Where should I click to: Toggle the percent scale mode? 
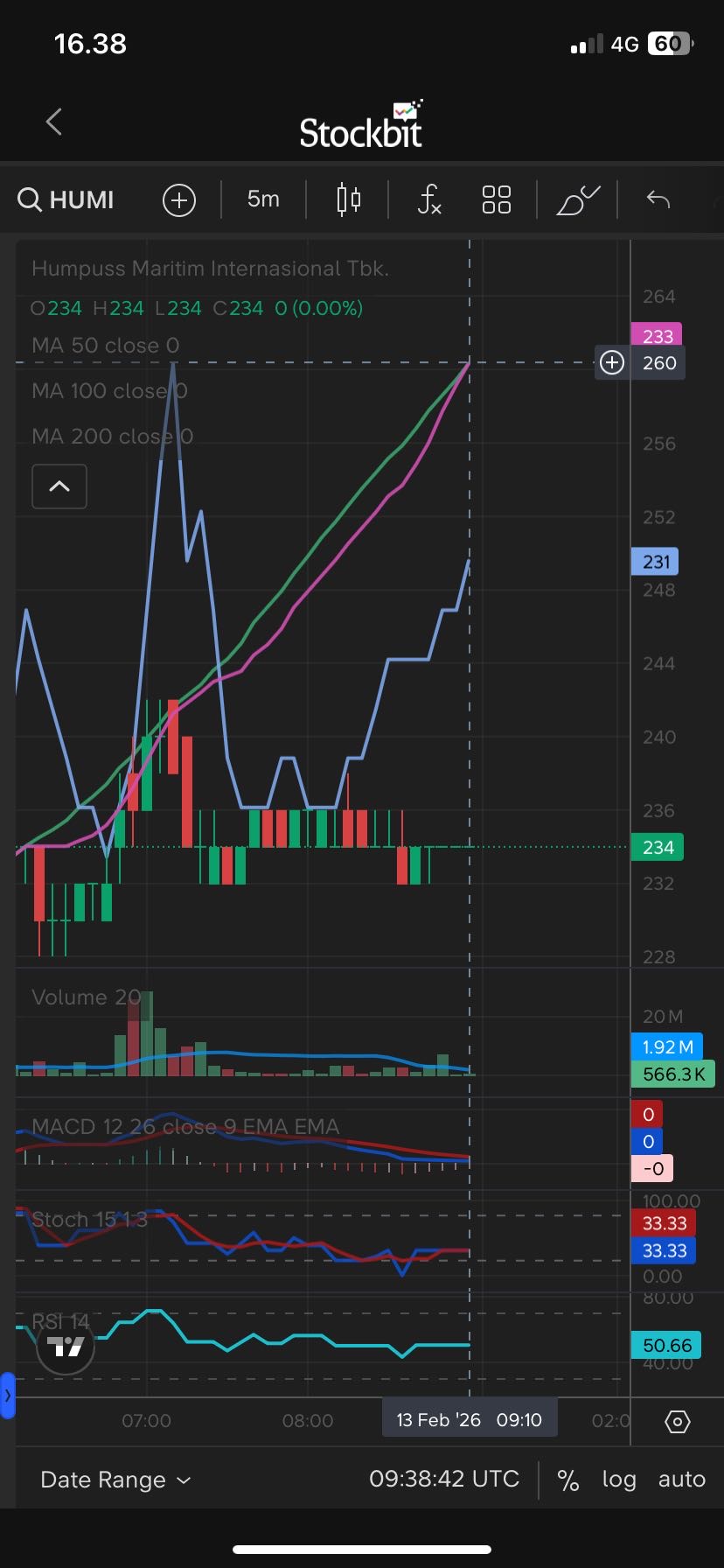[568, 1480]
